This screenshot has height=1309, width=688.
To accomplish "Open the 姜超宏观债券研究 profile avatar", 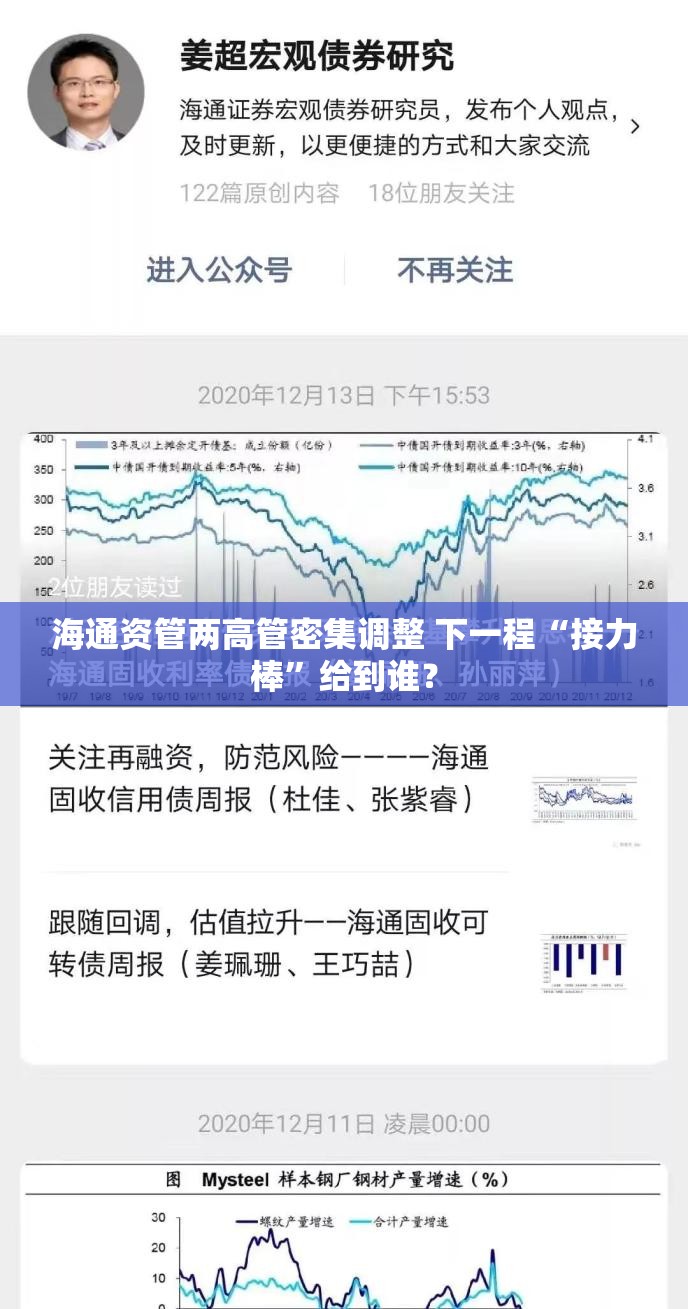I will pos(86,92).
